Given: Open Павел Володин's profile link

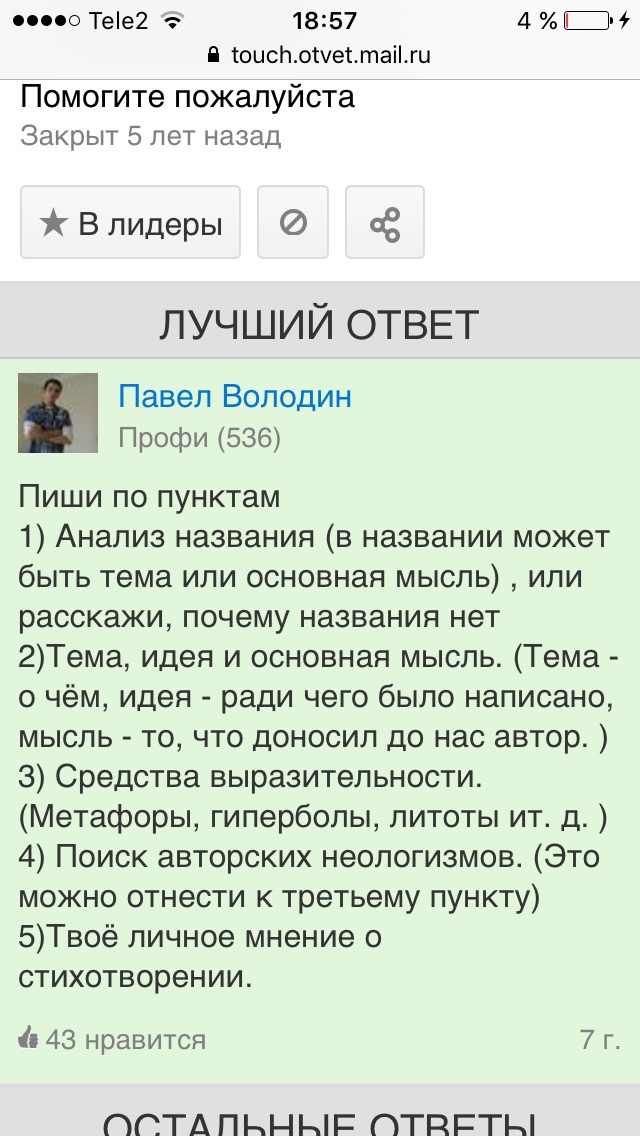Looking at the screenshot, I should (235, 397).
